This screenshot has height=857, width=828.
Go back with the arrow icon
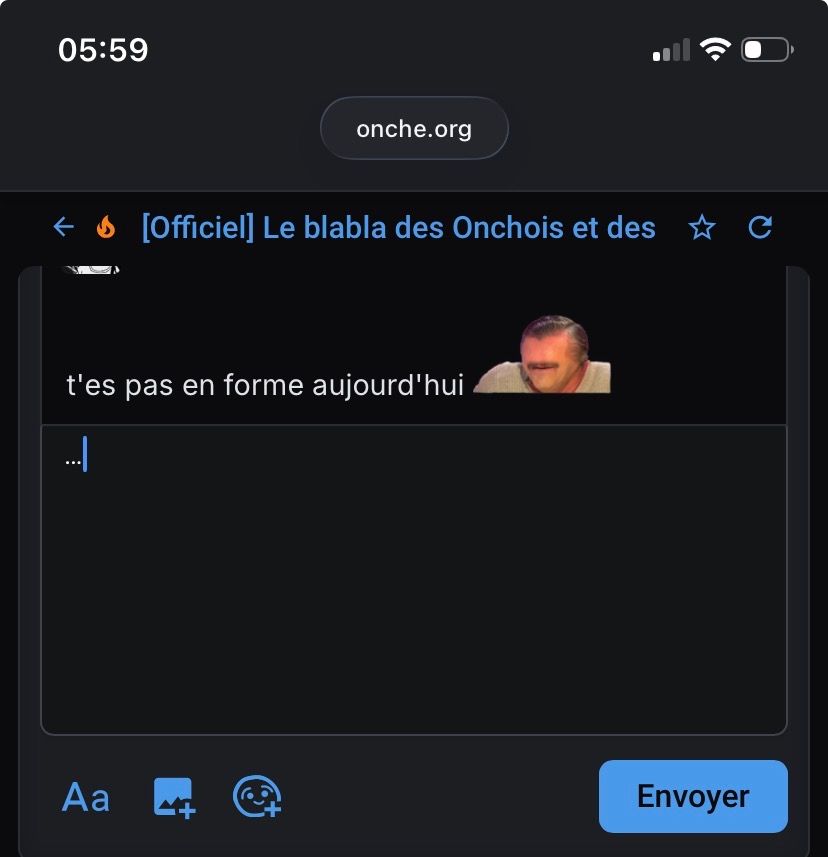click(64, 228)
